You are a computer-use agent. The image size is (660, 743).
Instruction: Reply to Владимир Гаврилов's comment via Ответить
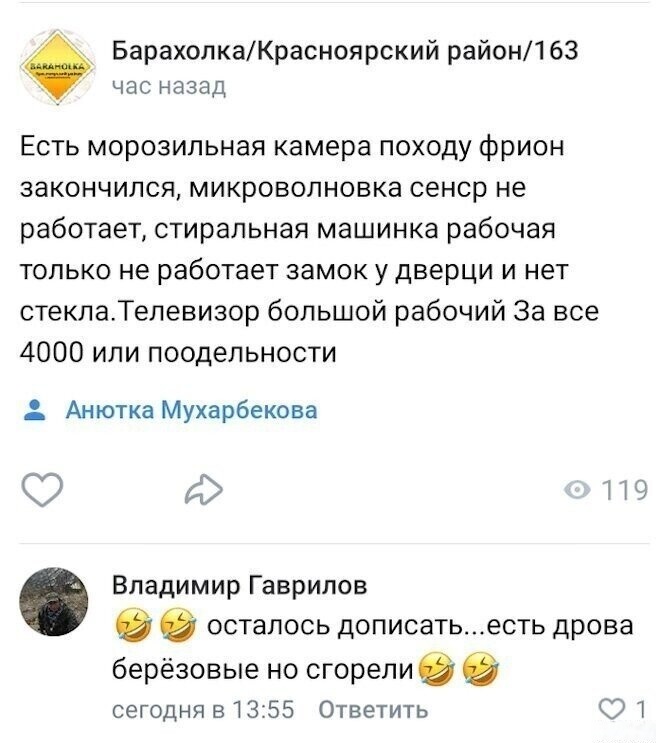(x=373, y=710)
